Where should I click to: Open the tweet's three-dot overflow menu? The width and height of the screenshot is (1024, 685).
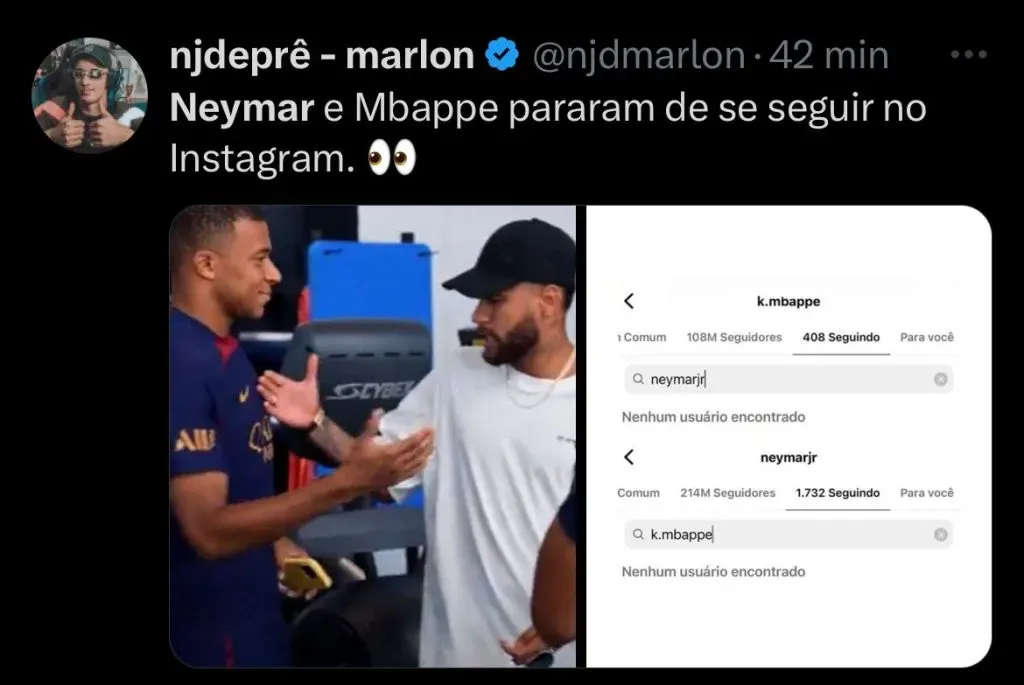(x=967, y=56)
